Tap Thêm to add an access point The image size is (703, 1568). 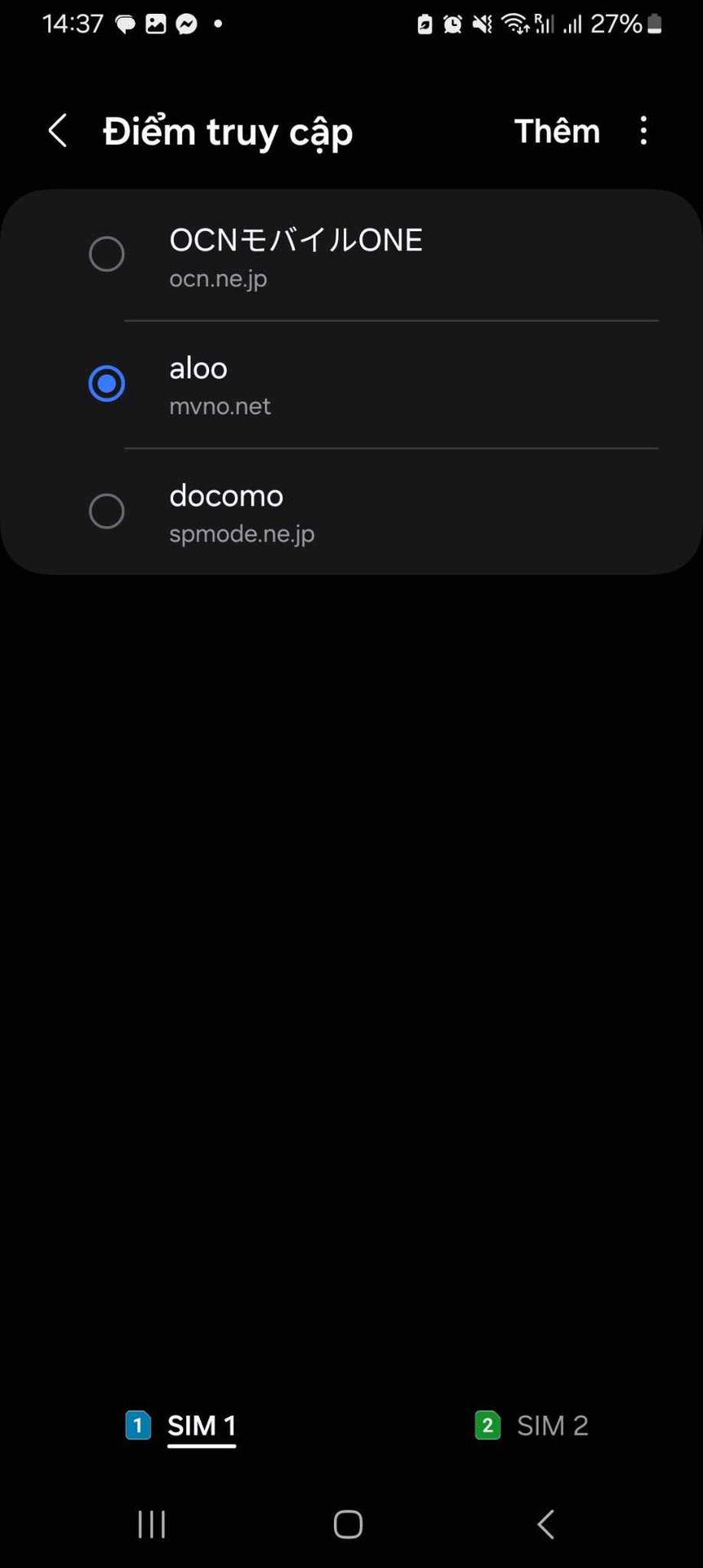click(557, 131)
